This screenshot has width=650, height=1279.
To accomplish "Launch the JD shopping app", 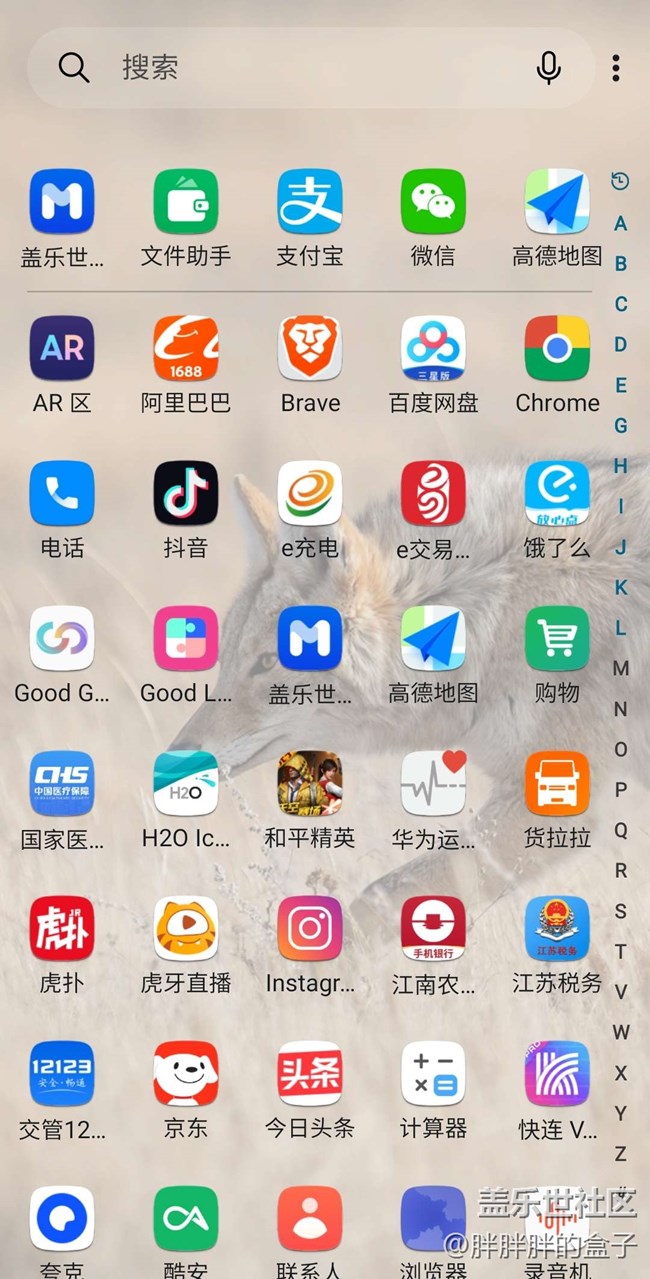I will (186, 1074).
